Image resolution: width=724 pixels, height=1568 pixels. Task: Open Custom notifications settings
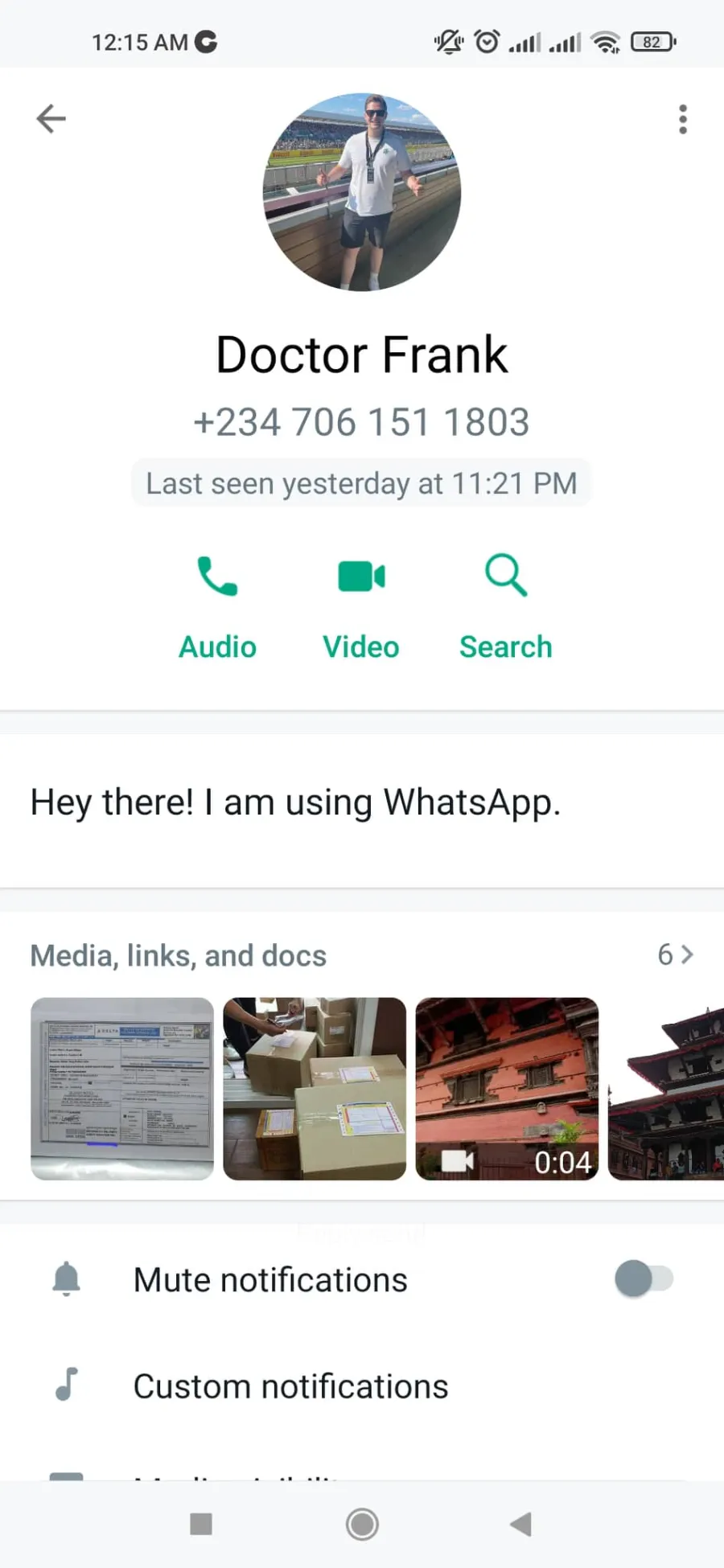click(x=362, y=1386)
